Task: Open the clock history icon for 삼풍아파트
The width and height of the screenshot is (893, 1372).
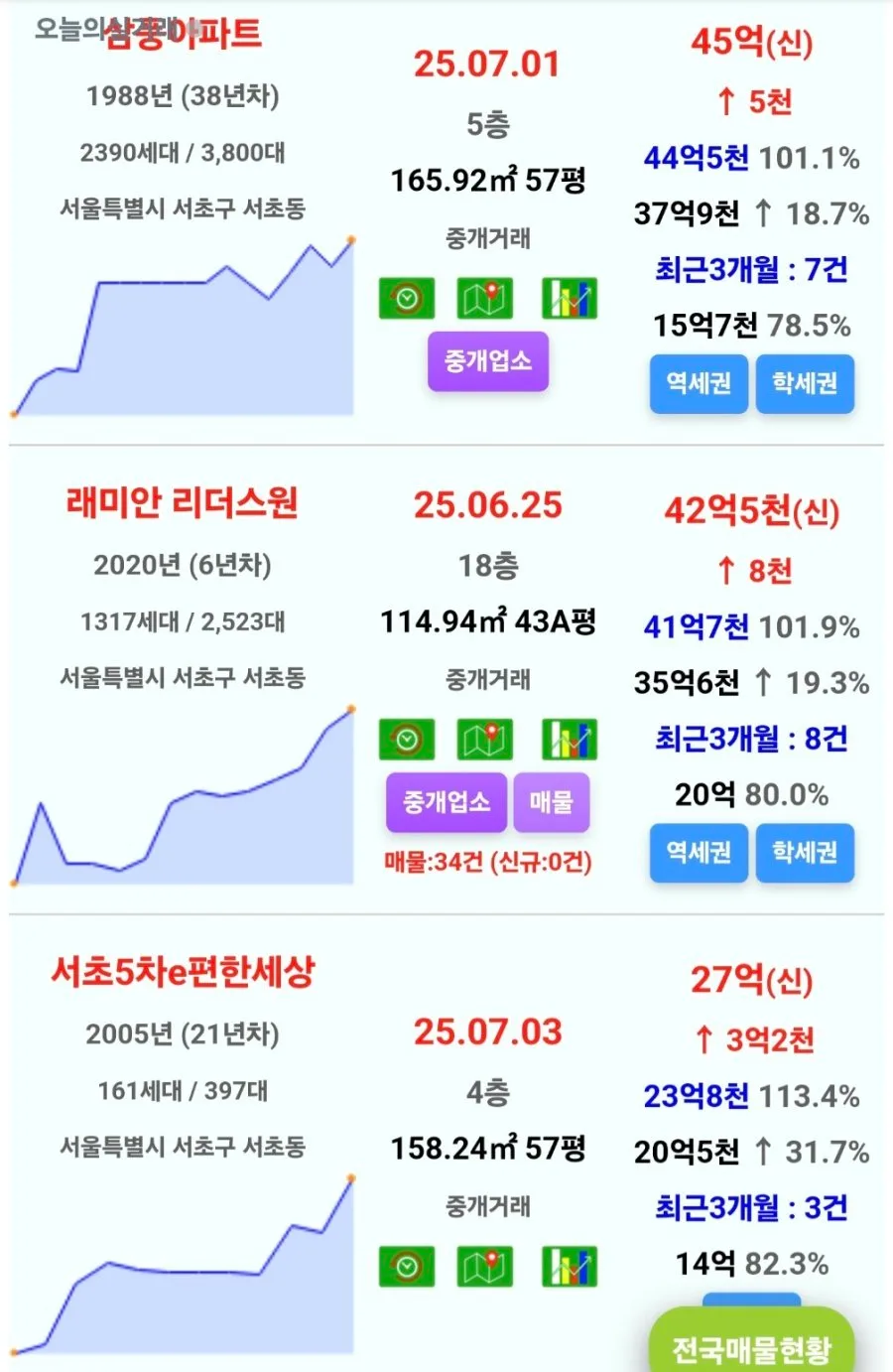Action: (x=407, y=299)
